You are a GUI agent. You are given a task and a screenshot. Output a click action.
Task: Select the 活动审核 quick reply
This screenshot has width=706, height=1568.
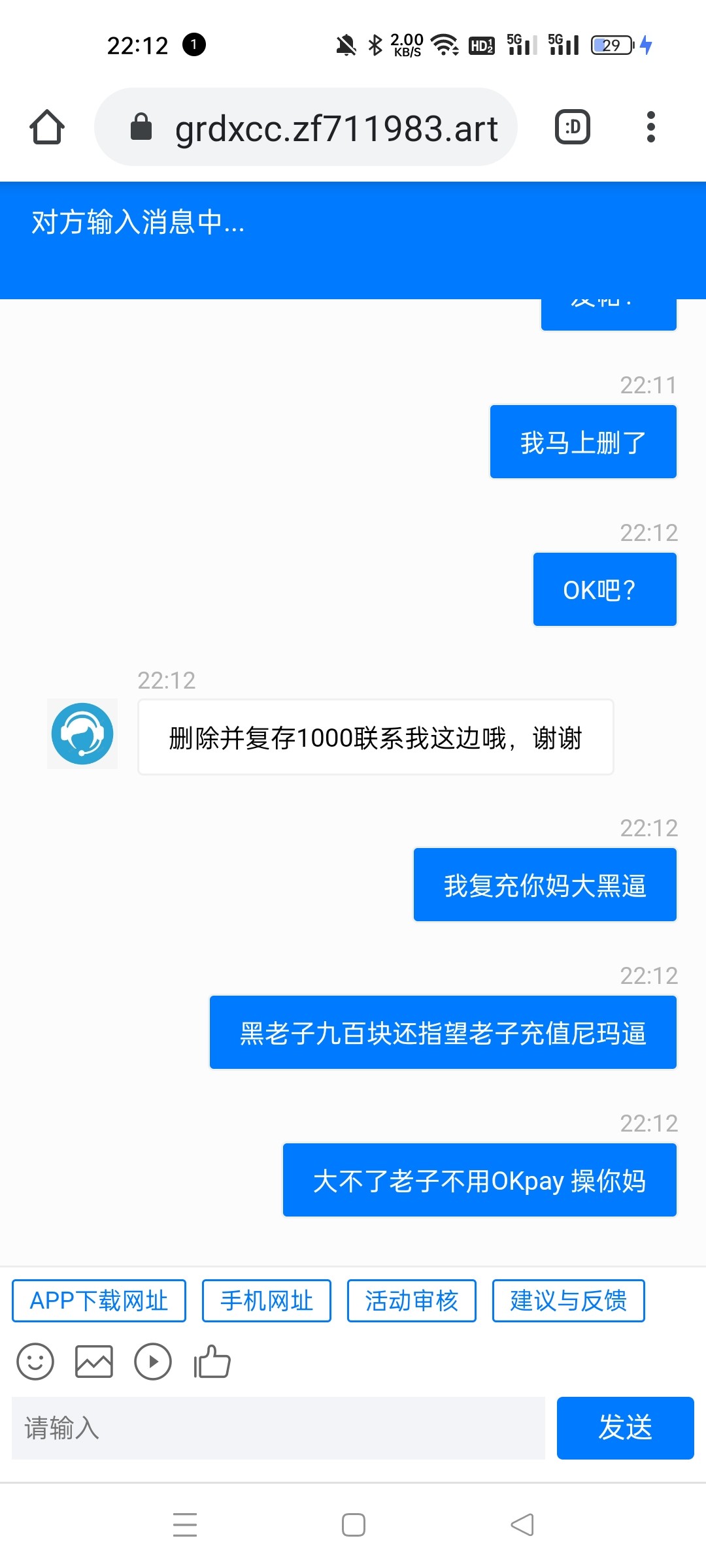click(411, 1301)
